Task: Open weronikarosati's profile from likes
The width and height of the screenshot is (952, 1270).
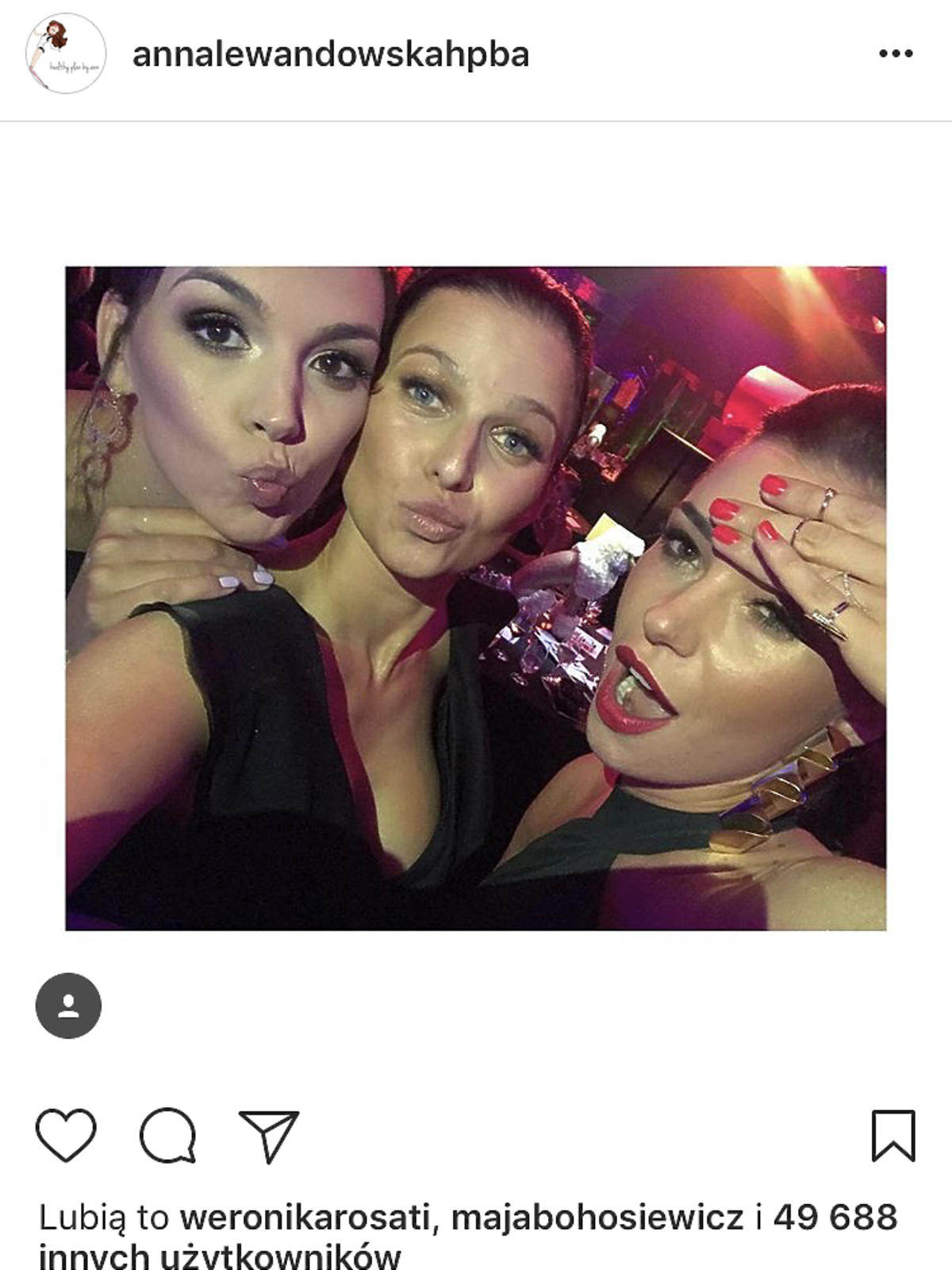Action: click(305, 1217)
